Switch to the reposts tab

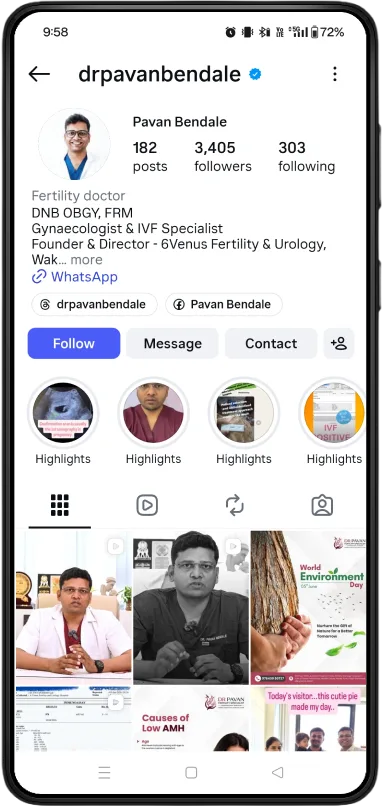pos(235,505)
